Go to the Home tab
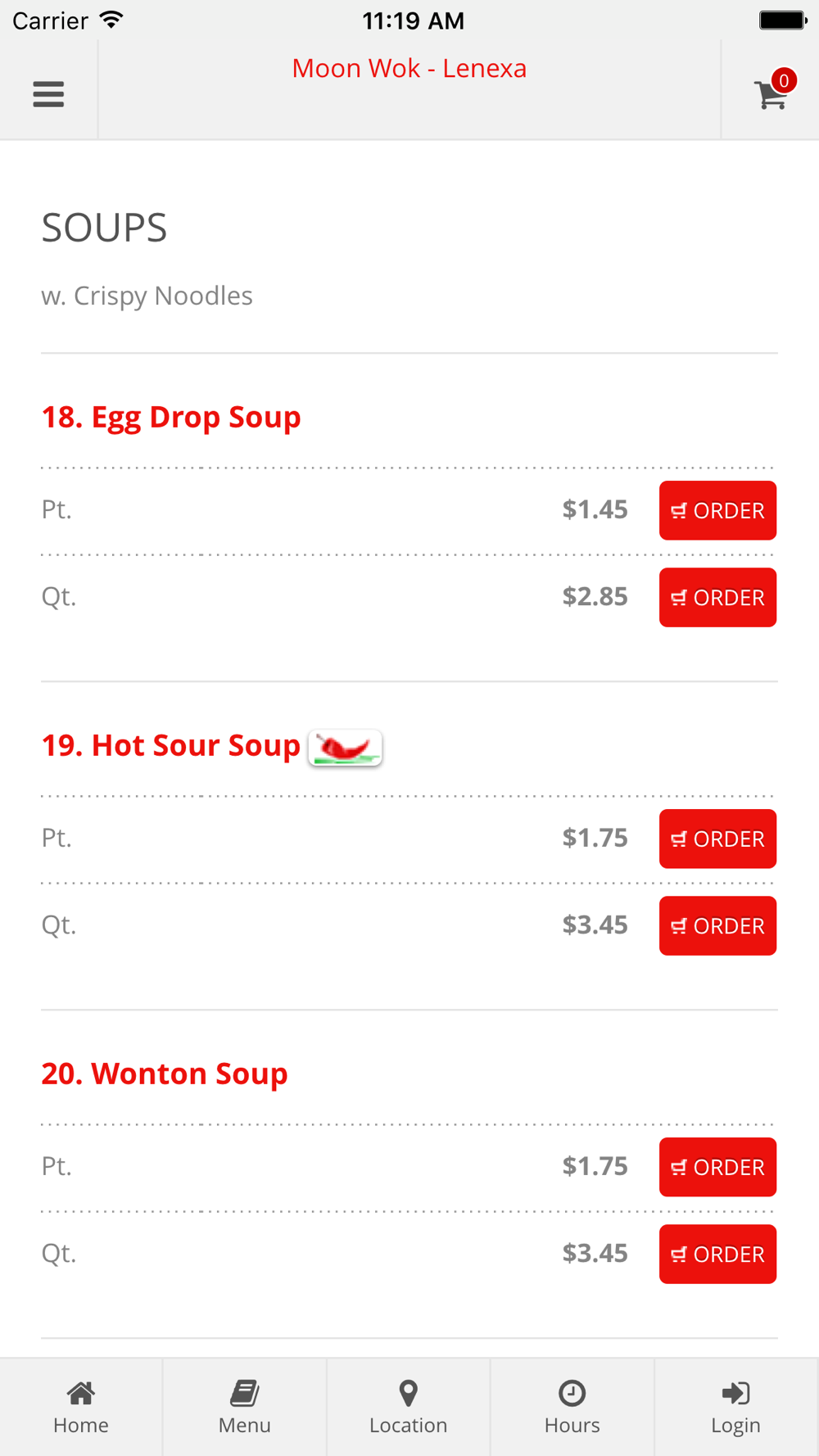The height and width of the screenshot is (1456, 819). point(81,1407)
